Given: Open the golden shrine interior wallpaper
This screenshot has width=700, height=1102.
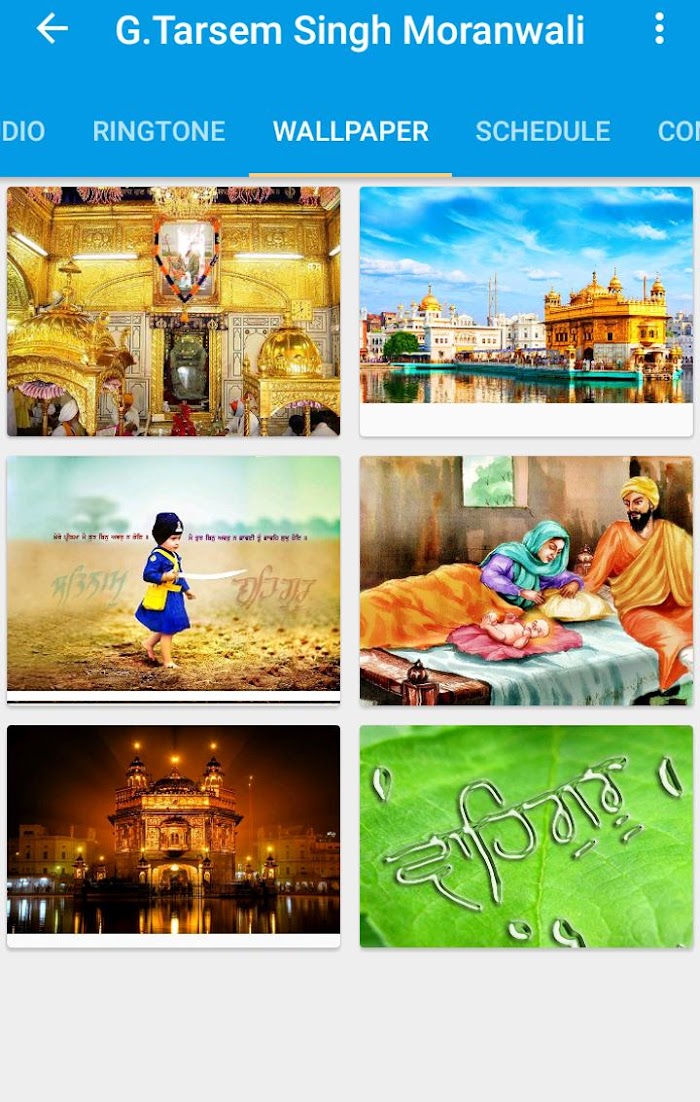Looking at the screenshot, I should tap(173, 311).
